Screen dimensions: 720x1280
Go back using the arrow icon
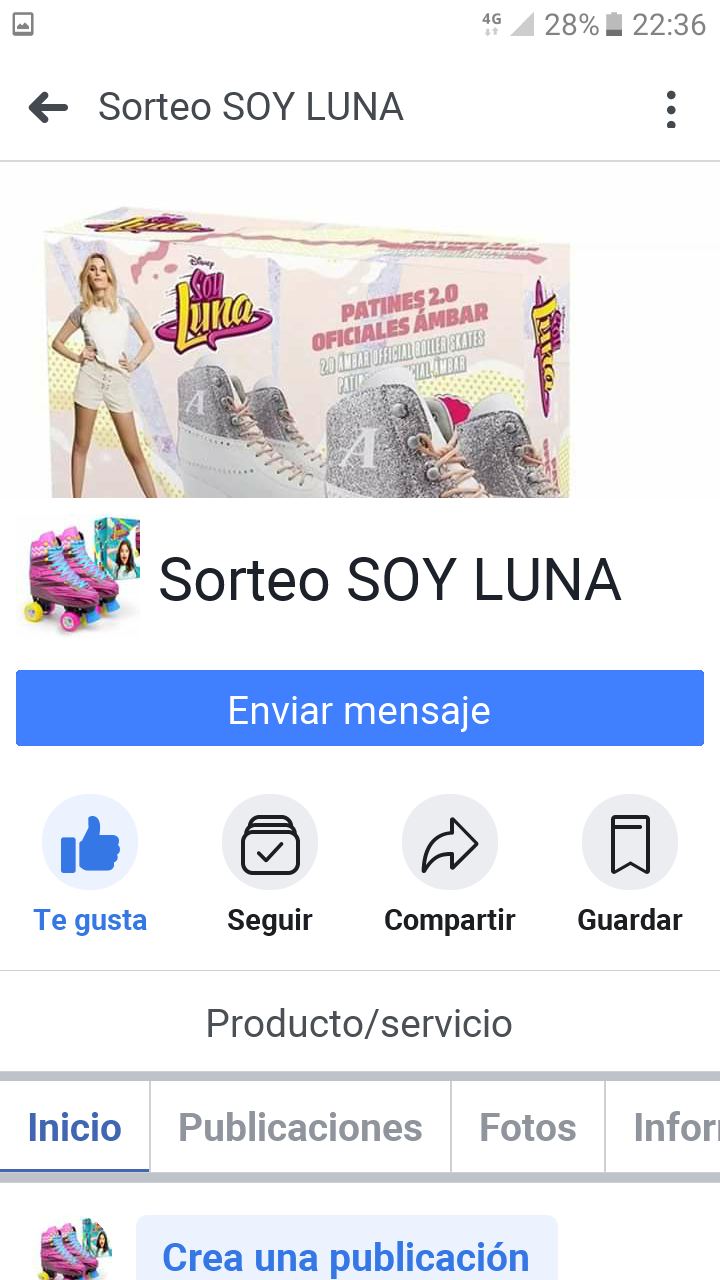pyautogui.click(x=48, y=108)
